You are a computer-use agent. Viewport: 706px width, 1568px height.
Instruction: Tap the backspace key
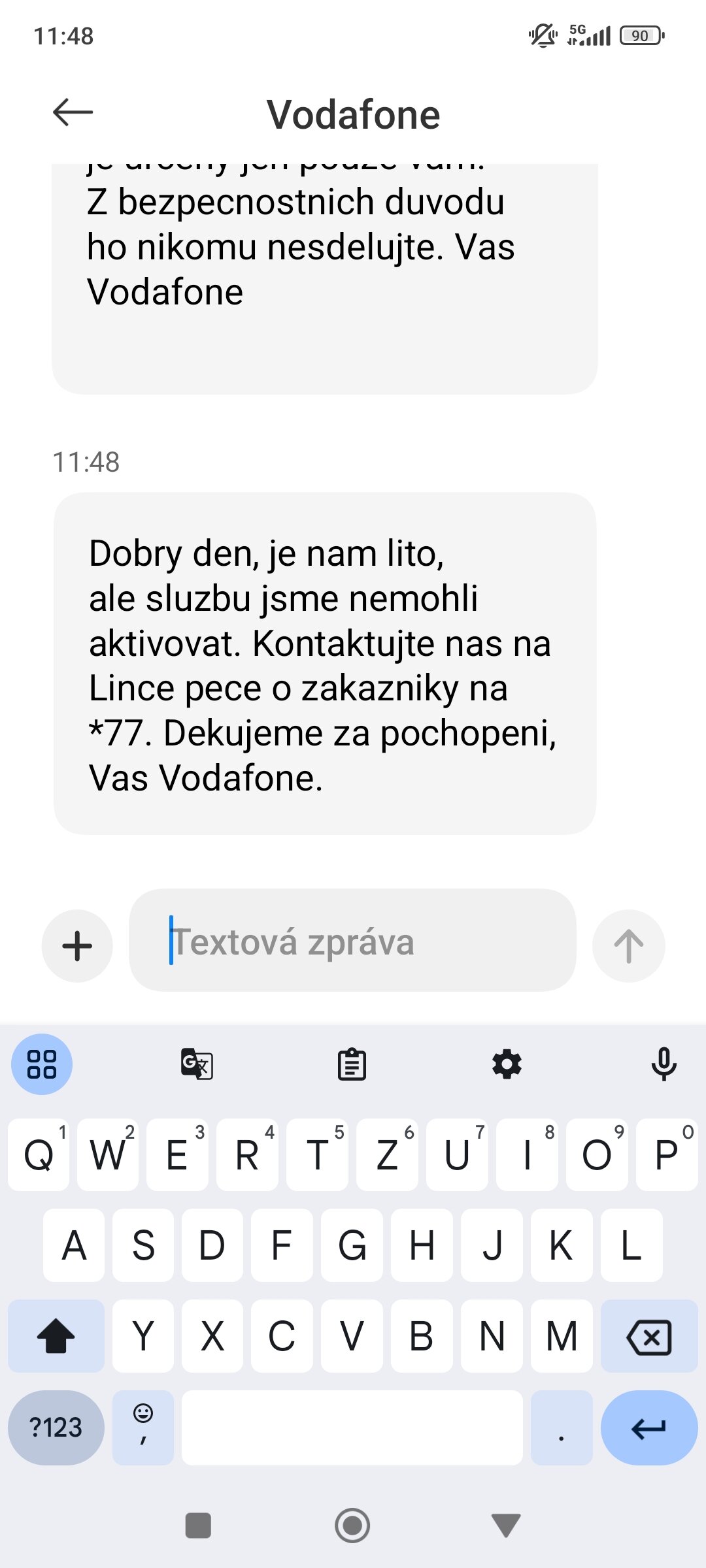[x=649, y=1336]
